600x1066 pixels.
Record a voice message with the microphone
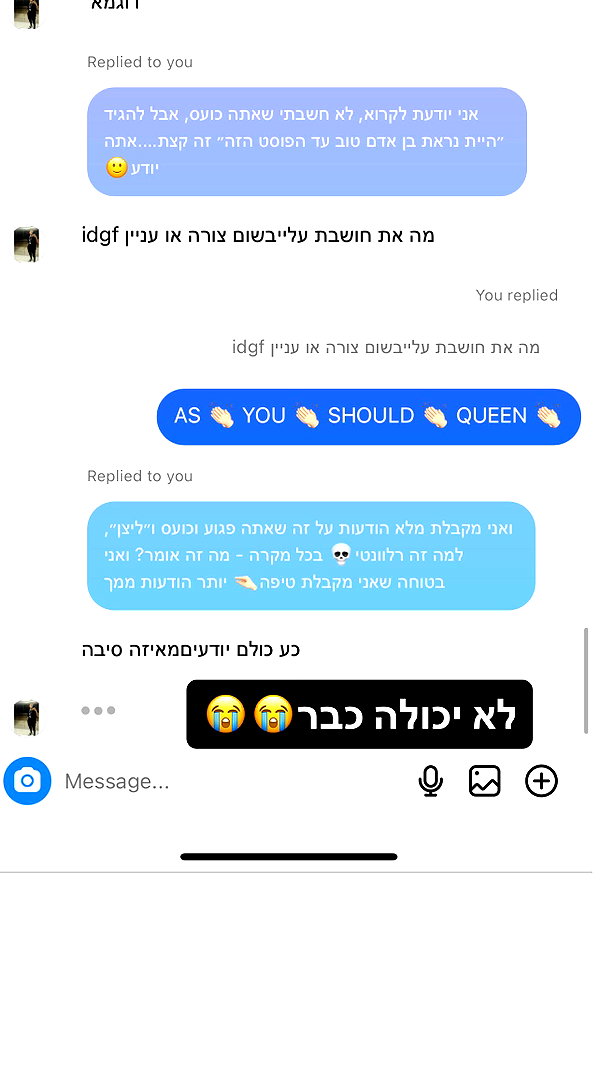431,781
